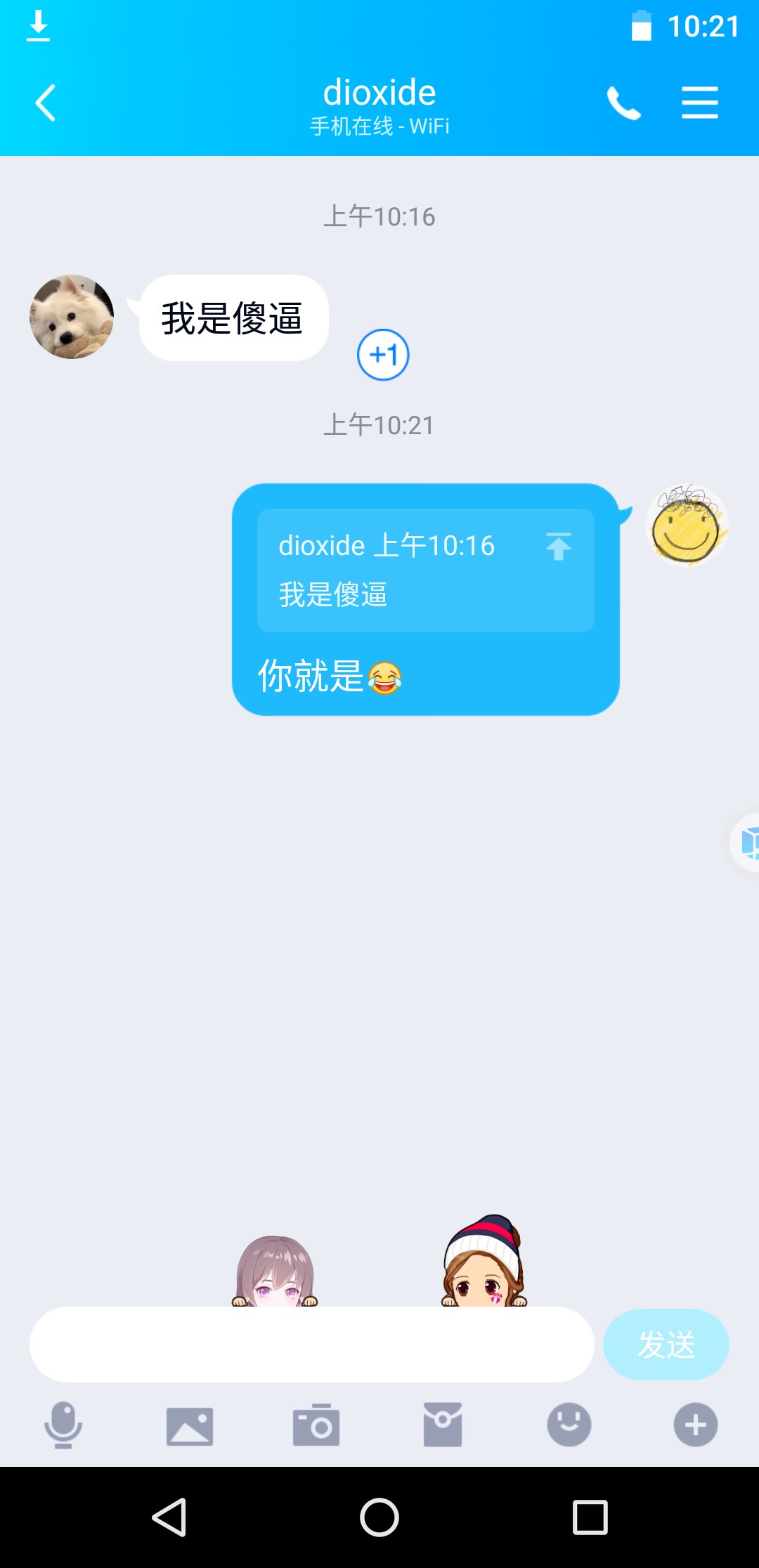Open the chat settings menu

click(x=700, y=103)
